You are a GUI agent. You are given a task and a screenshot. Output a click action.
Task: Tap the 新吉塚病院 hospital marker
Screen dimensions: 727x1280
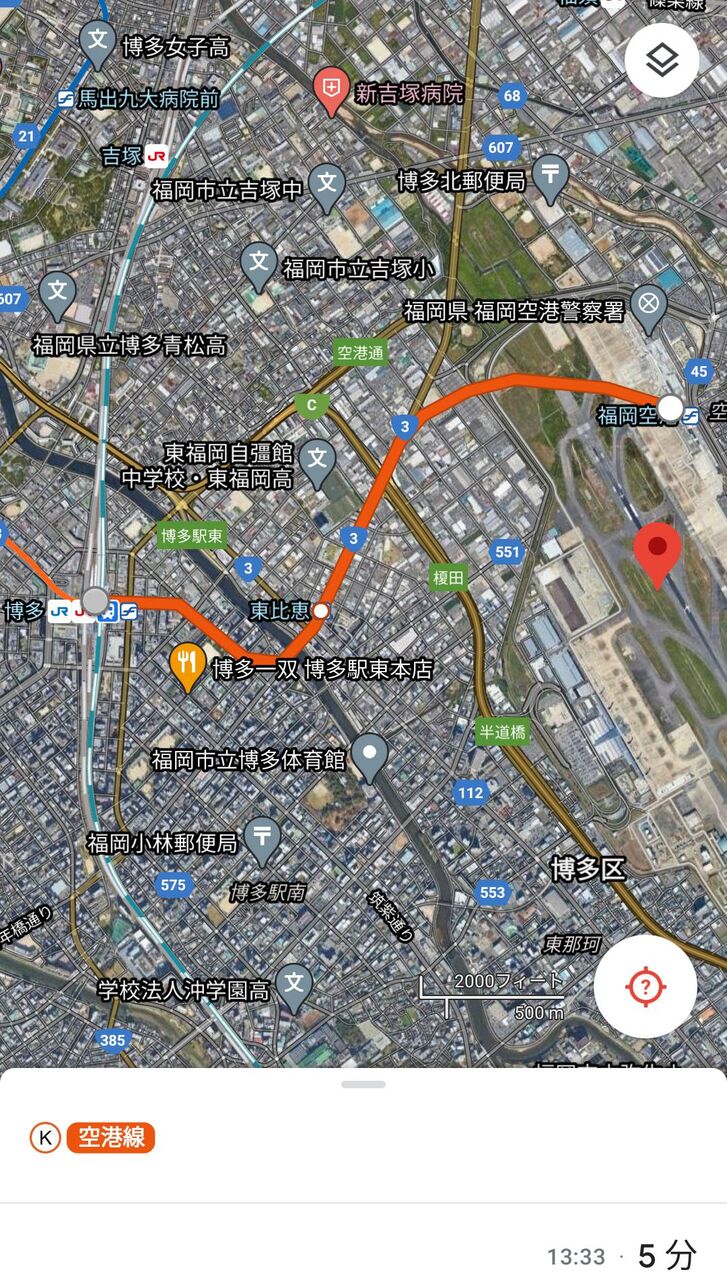(329, 91)
